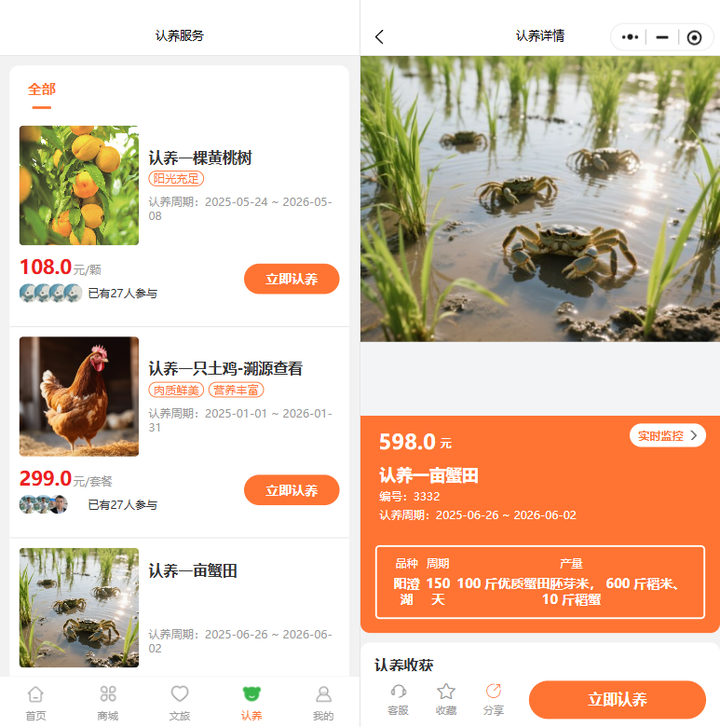Switch to the 商城 tab

pyautogui.click(x=108, y=702)
